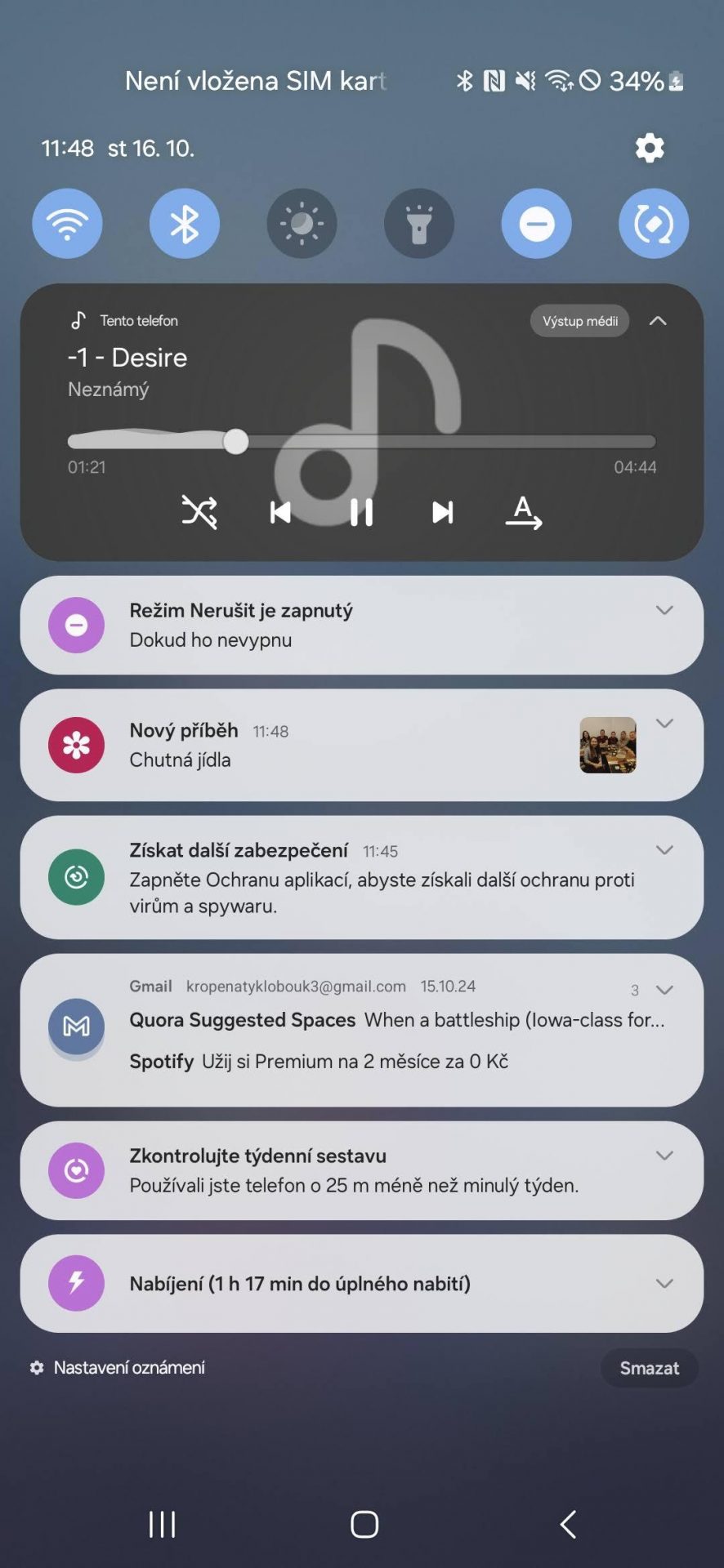Open settings via the gear icon
Image resolution: width=724 pixels, height=1568 pixels.
pos(650,148)
